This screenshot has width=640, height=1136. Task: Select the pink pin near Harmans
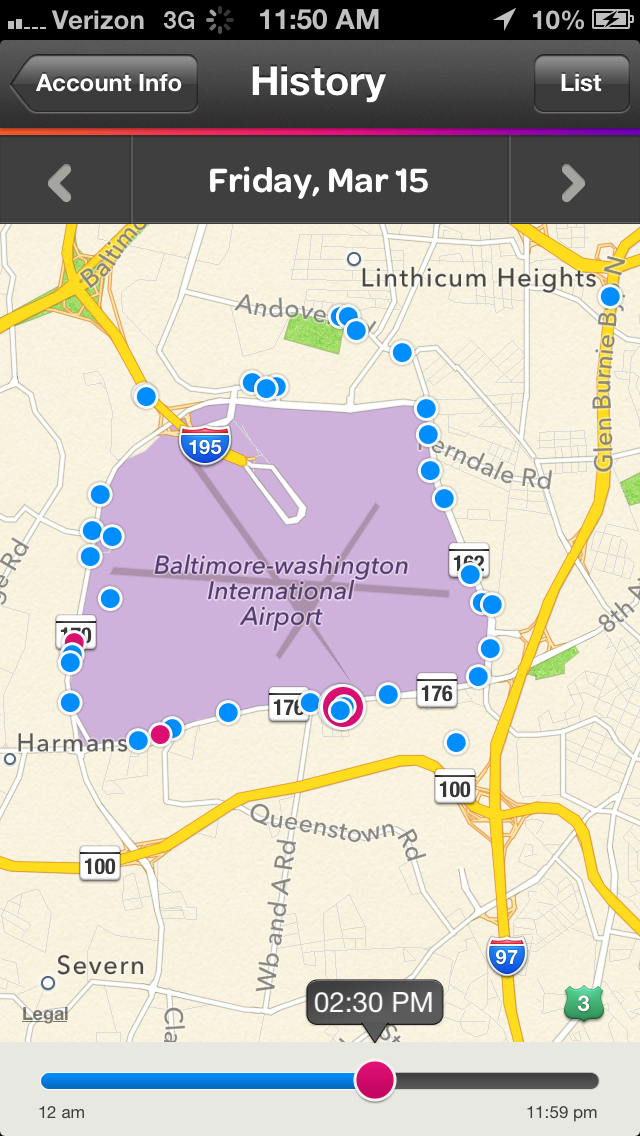tap(160, 735)
